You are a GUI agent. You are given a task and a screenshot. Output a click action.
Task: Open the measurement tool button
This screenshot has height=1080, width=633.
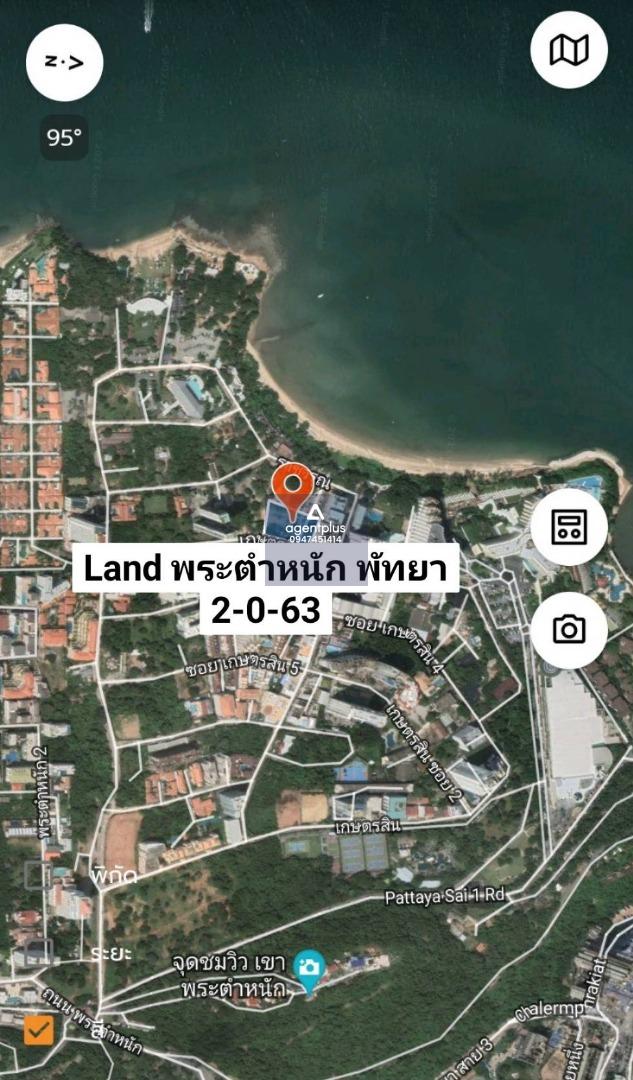click(568, 527)
